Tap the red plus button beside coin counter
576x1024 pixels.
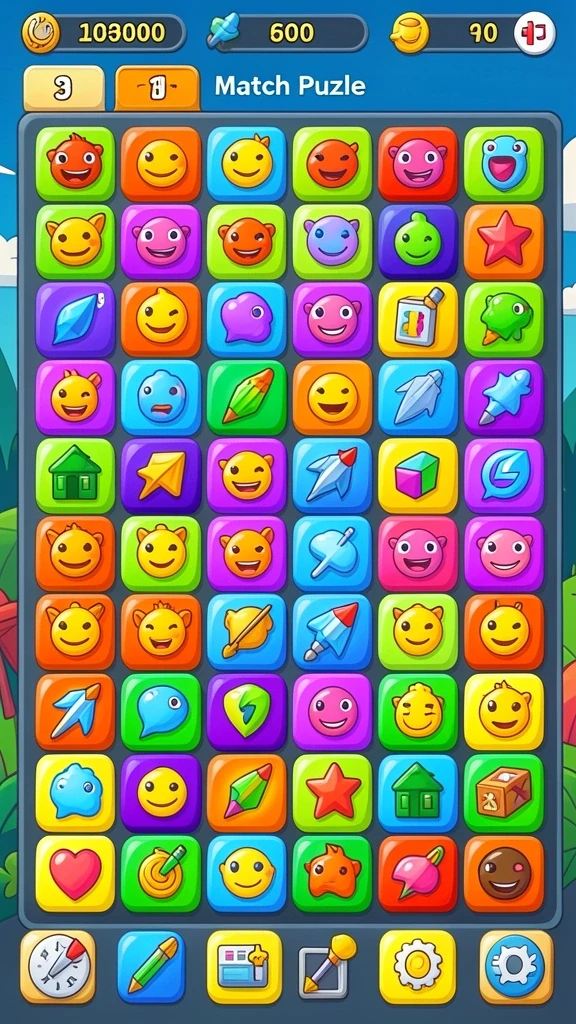(x=534, y=33)
